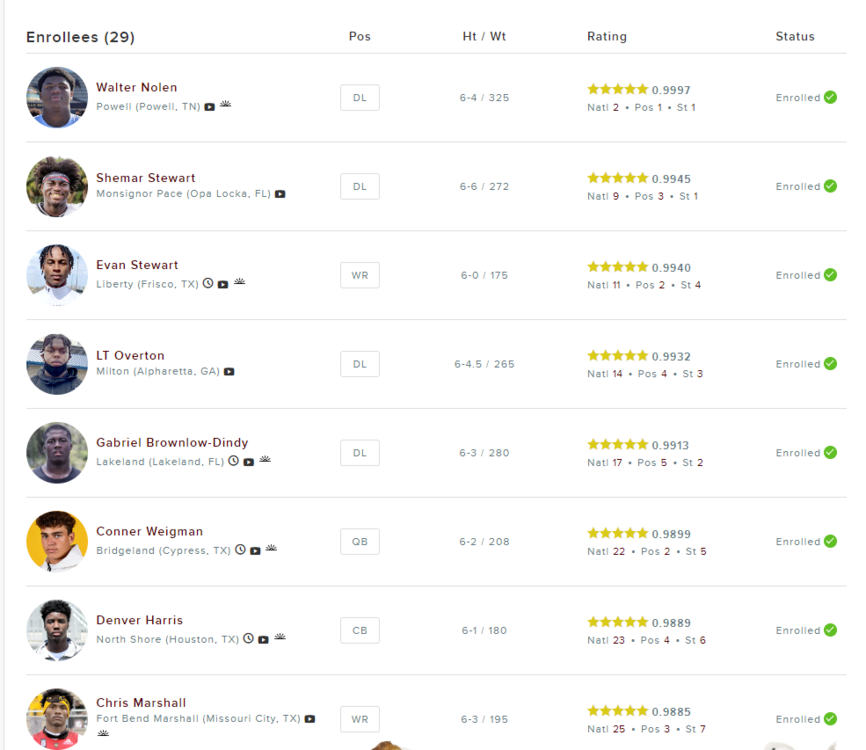Open Shemar Stewart's player profile
Viewport: 866px width, 750px height.
[145, 178]
